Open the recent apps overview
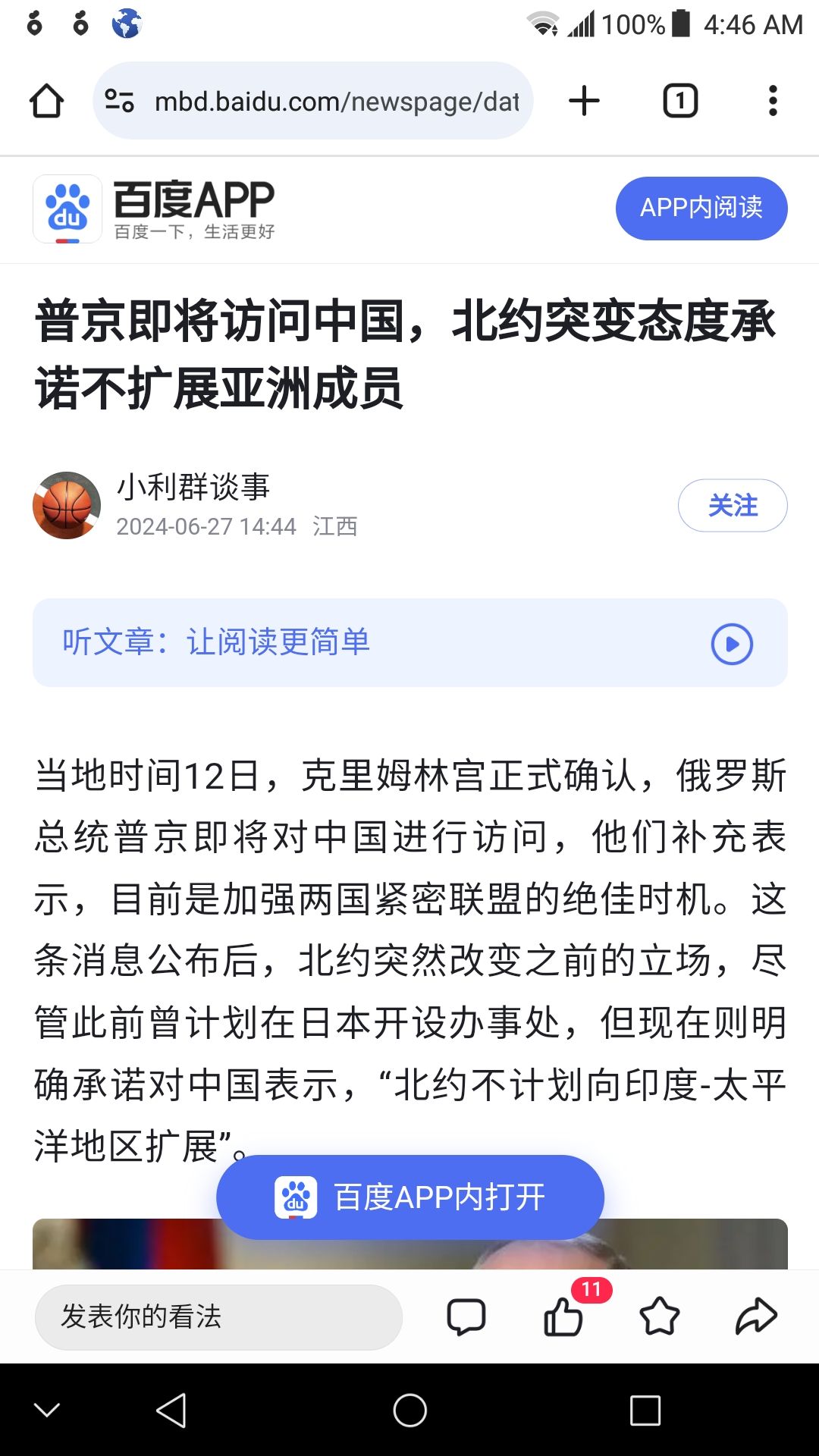The height and width of the screenshot is (1456, 819). [x=645, y=1410]
